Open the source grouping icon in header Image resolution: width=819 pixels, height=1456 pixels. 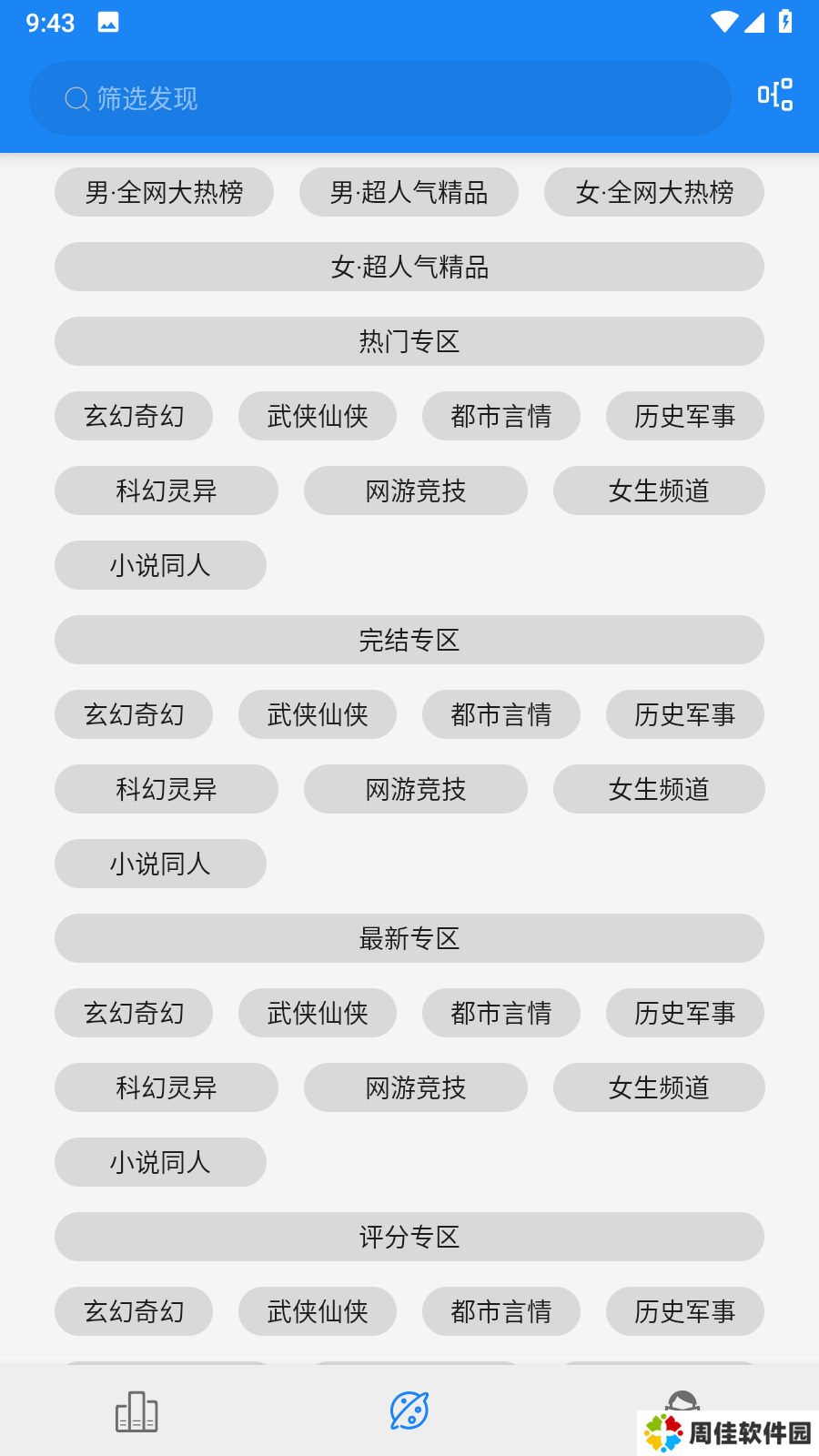coord(775,95)
